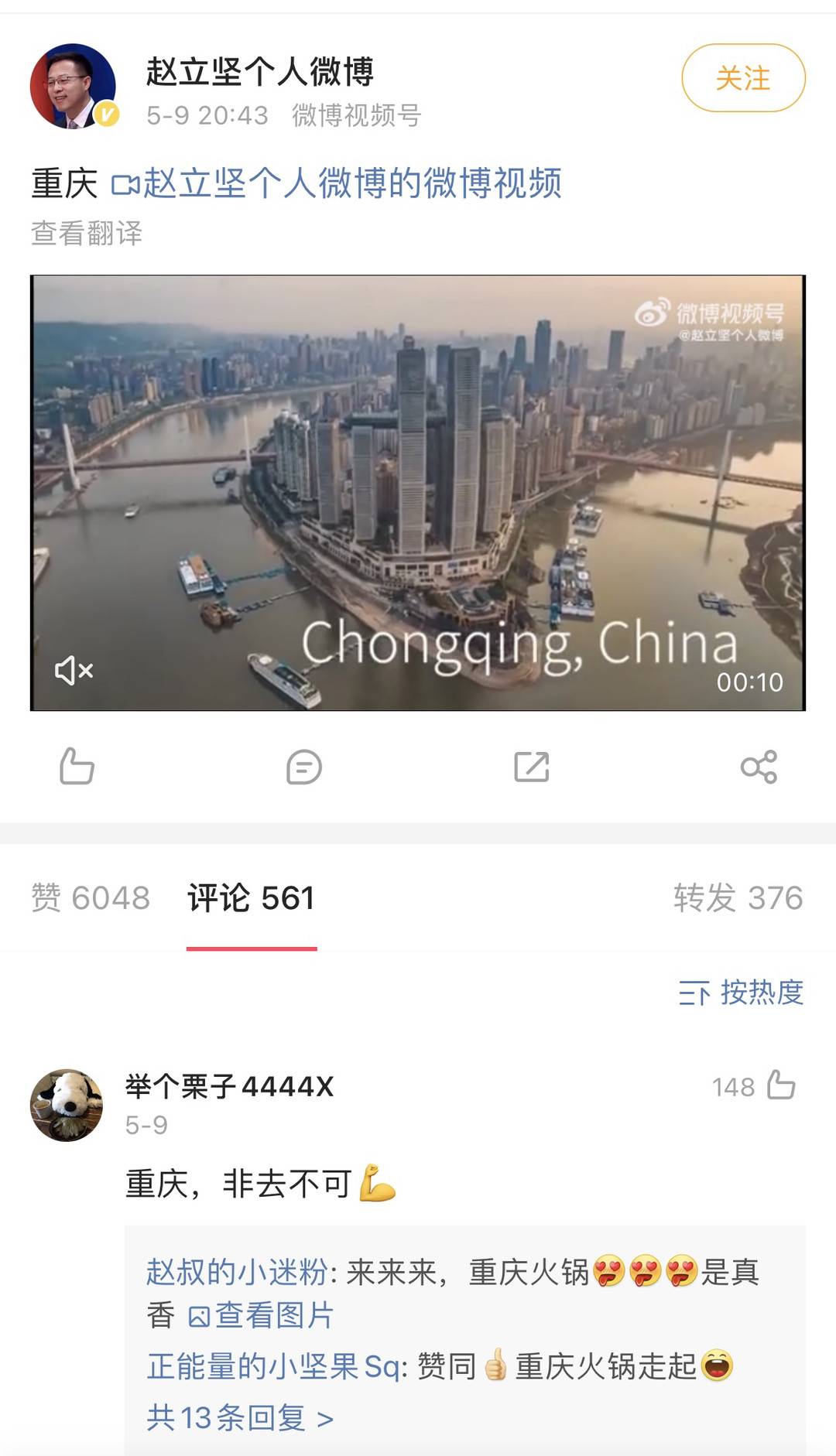Open 赵立坚个人微博 profile avatar

click(73, 86)
